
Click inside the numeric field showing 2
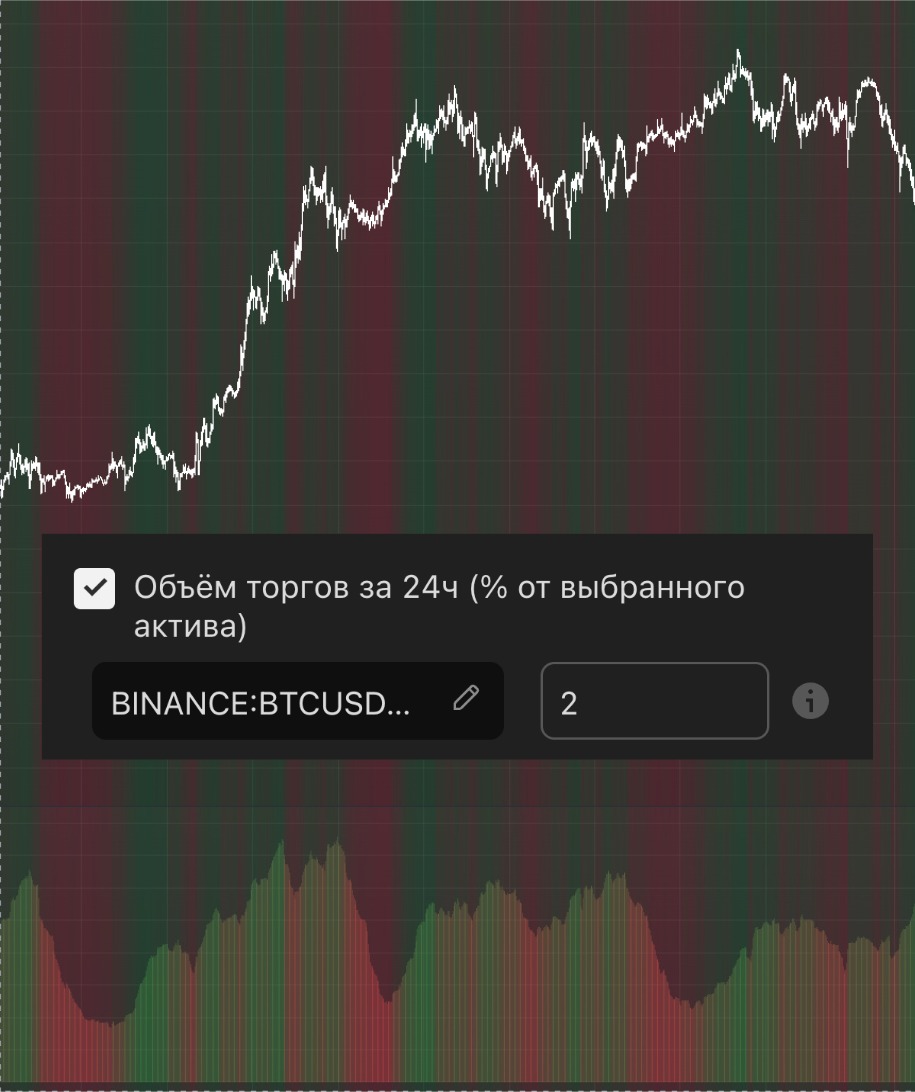tap(655, 701)
